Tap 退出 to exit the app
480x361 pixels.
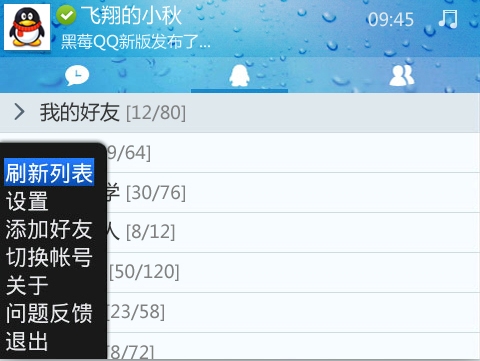(x=27, y=341)
